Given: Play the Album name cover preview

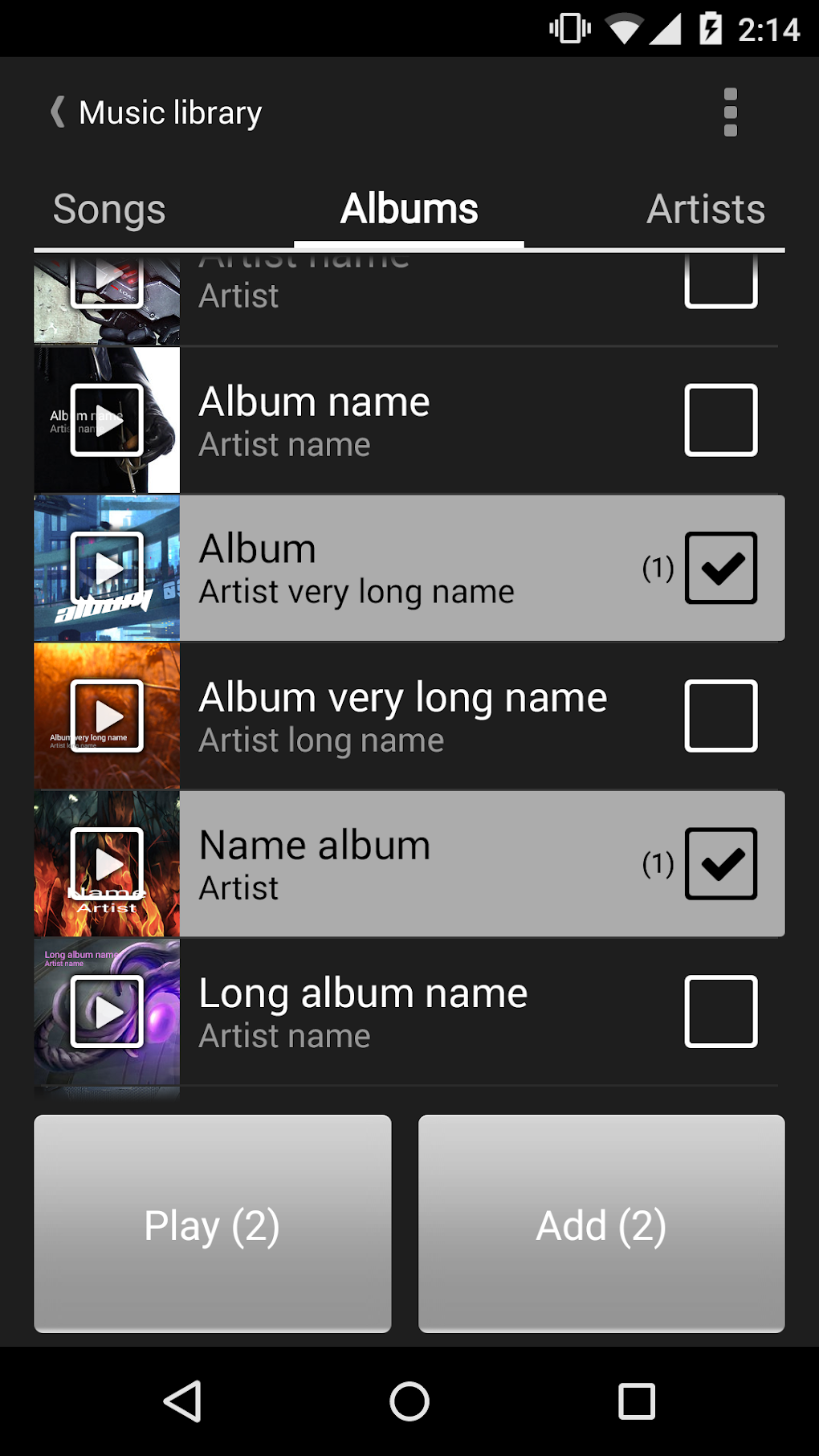Looking at the screenshot, I should coord(107,420).
